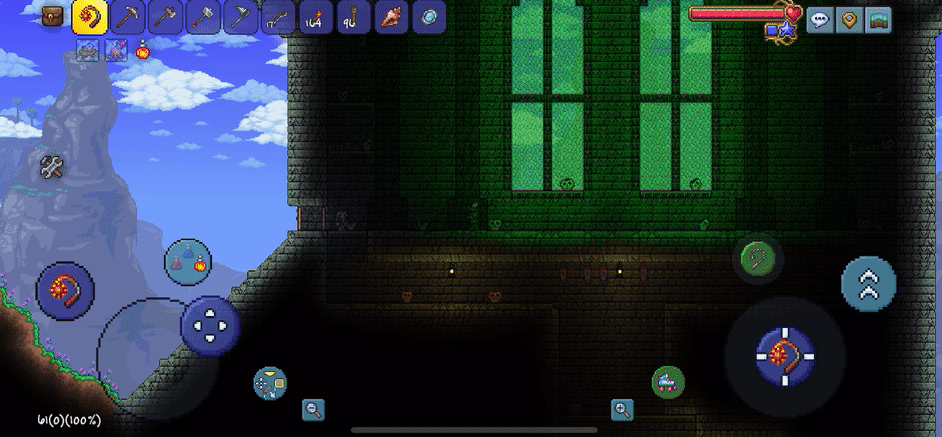The image size is (942, 437).
Task: Use the grappling hook button
Action: (x=758, y=260)
